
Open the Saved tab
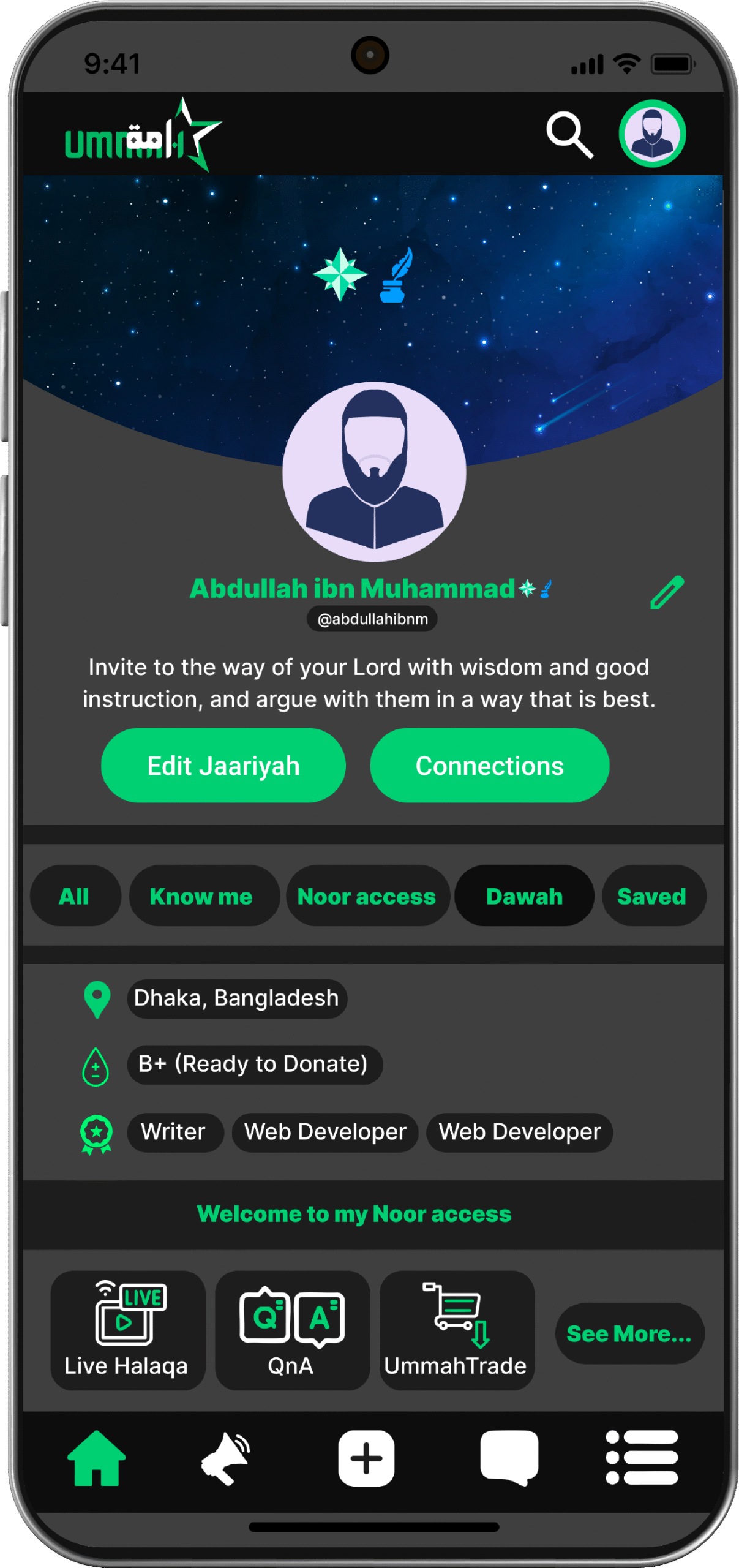(x=653, y=896)
